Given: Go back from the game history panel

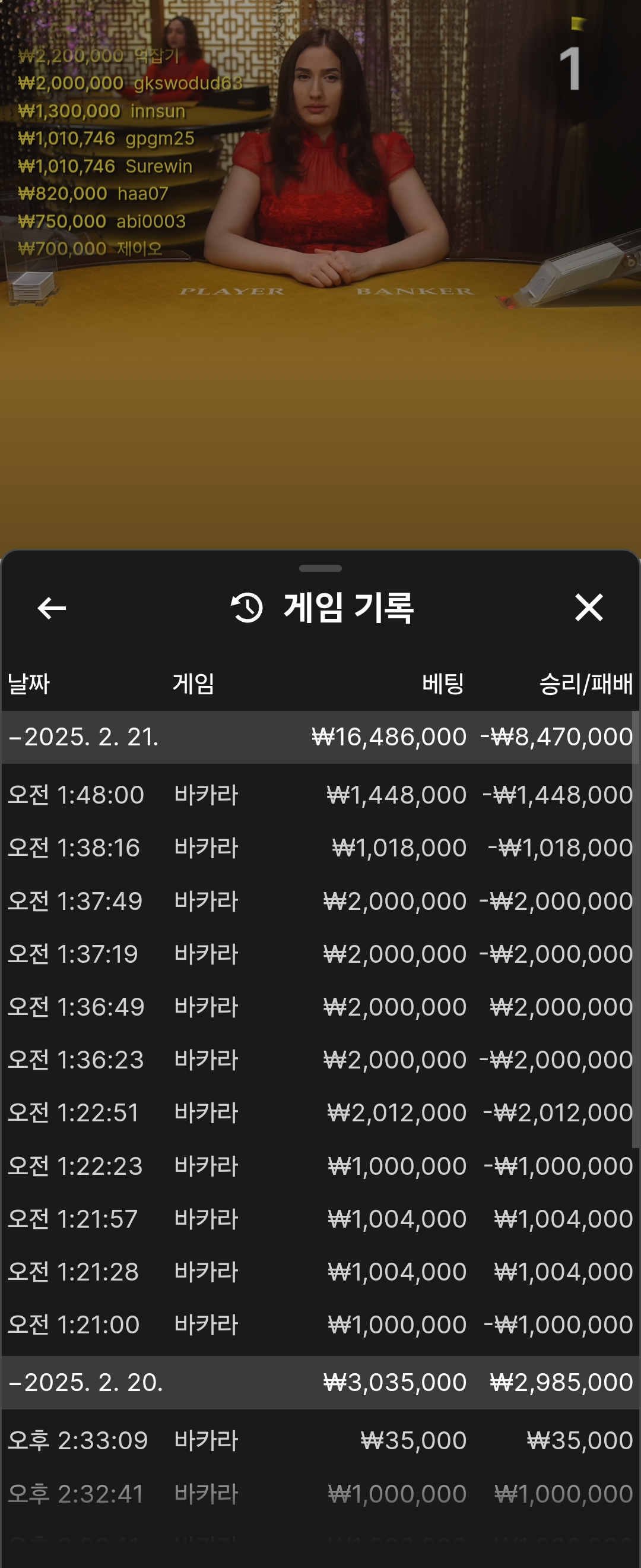Looking at the screenshot, I should [x=52, y=608].
